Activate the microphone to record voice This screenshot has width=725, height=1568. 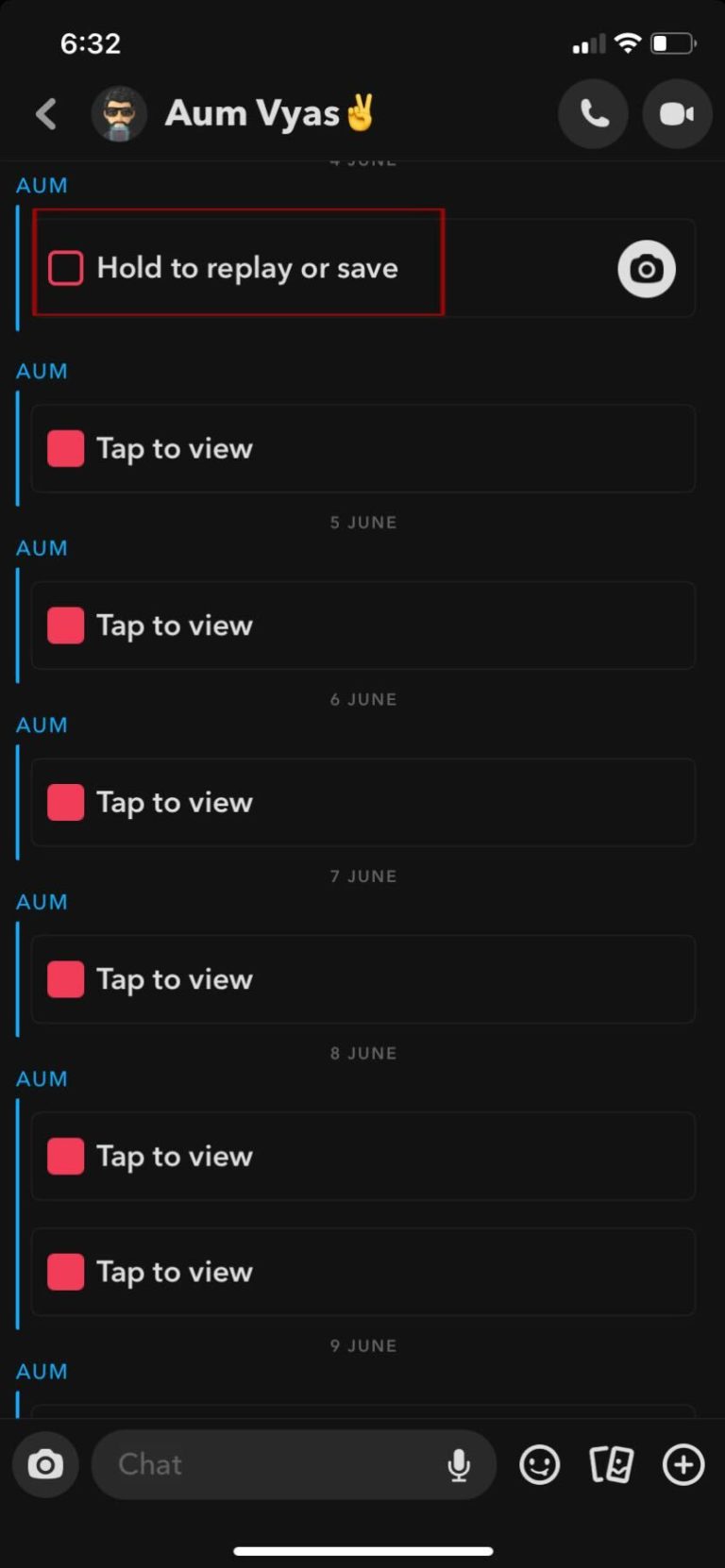click(459, 1464)
